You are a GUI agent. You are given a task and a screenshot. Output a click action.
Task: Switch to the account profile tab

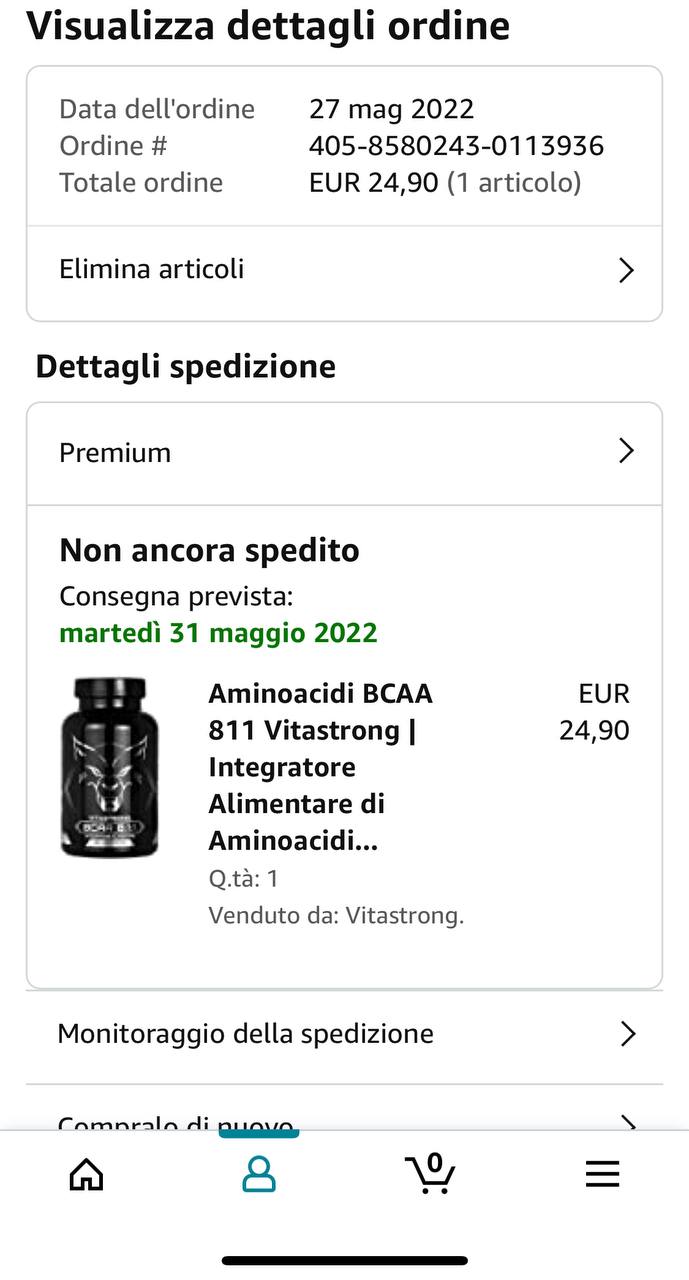[258, 1173]
